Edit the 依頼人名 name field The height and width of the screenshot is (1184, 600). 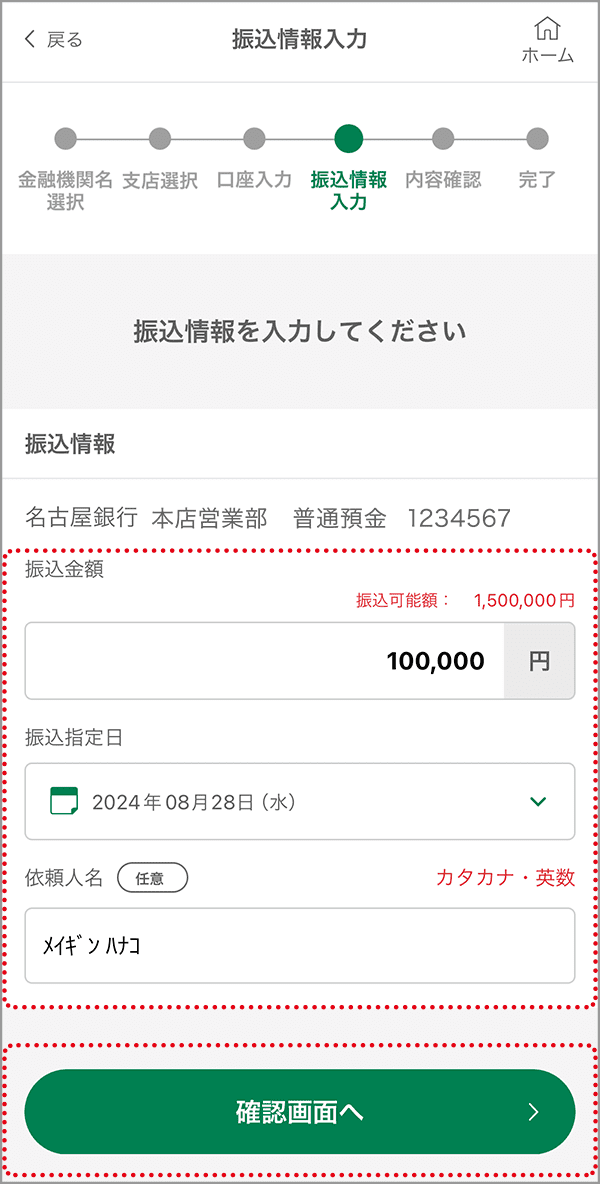click(x=300, y=945)
